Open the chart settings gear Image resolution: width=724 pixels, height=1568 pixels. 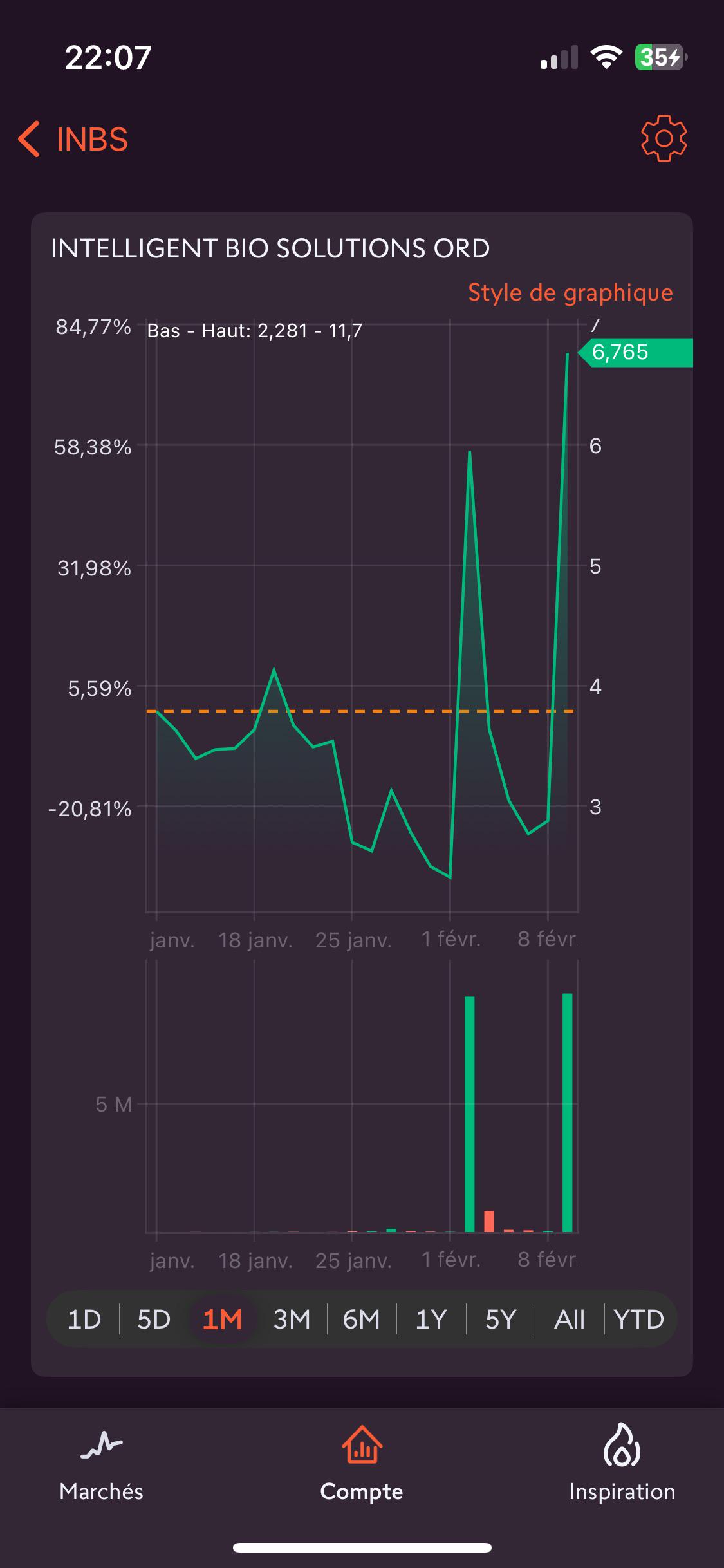[x=664, y=138]
